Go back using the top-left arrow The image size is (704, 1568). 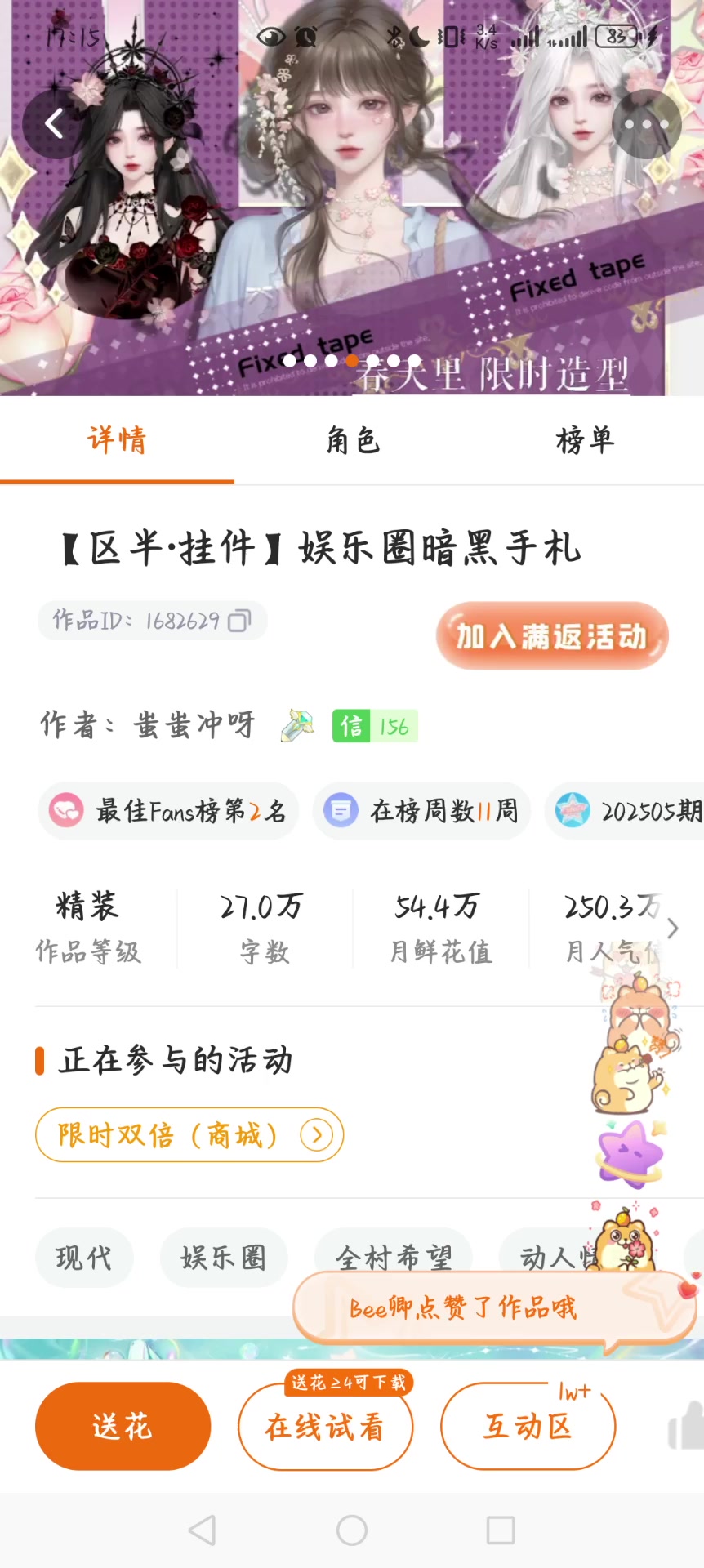pyautogui.click(x=54, y=124)
